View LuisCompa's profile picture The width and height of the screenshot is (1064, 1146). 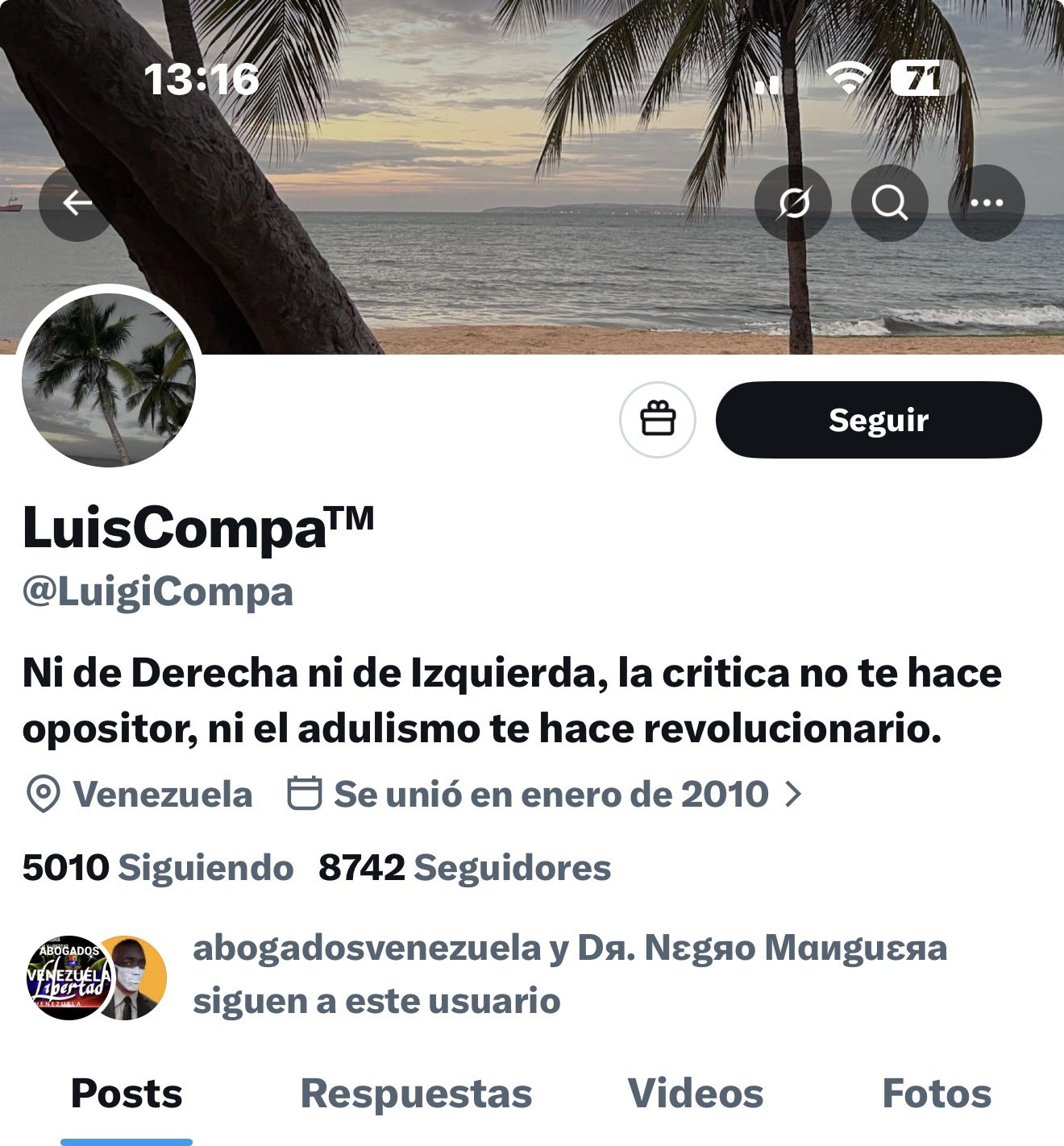pos(109,380)
